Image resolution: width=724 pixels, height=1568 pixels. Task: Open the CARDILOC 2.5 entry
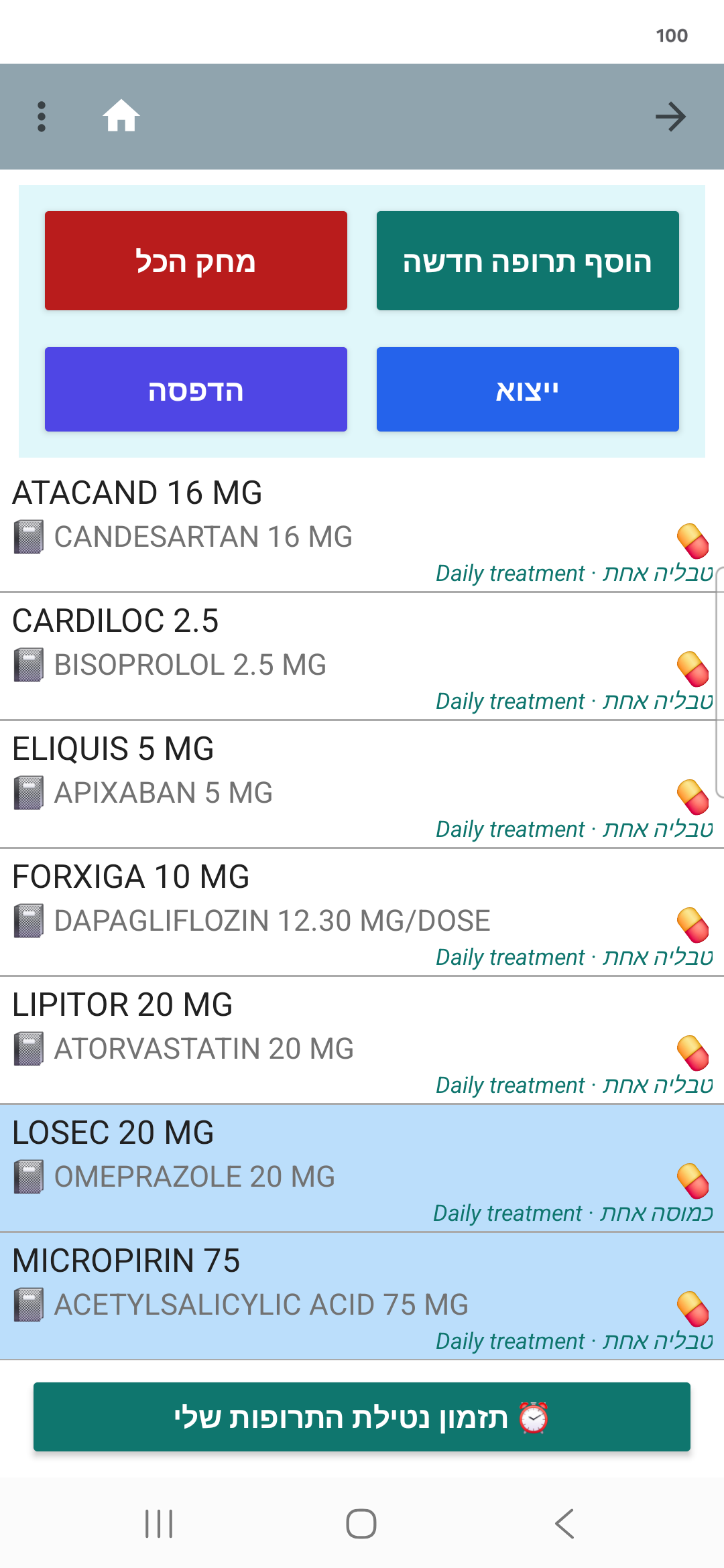pyautogui.click(x=362, y=657)
